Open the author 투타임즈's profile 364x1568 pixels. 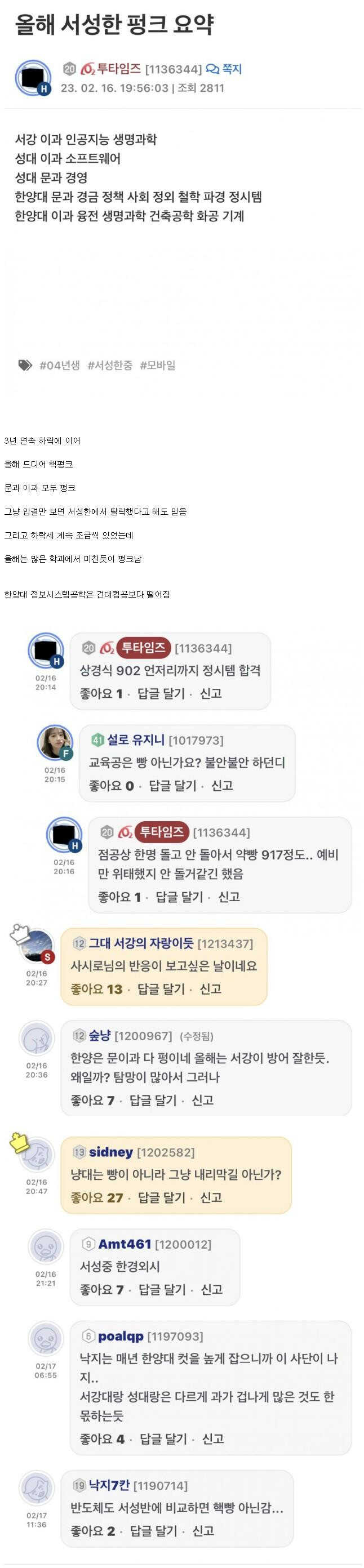[118, 69]
